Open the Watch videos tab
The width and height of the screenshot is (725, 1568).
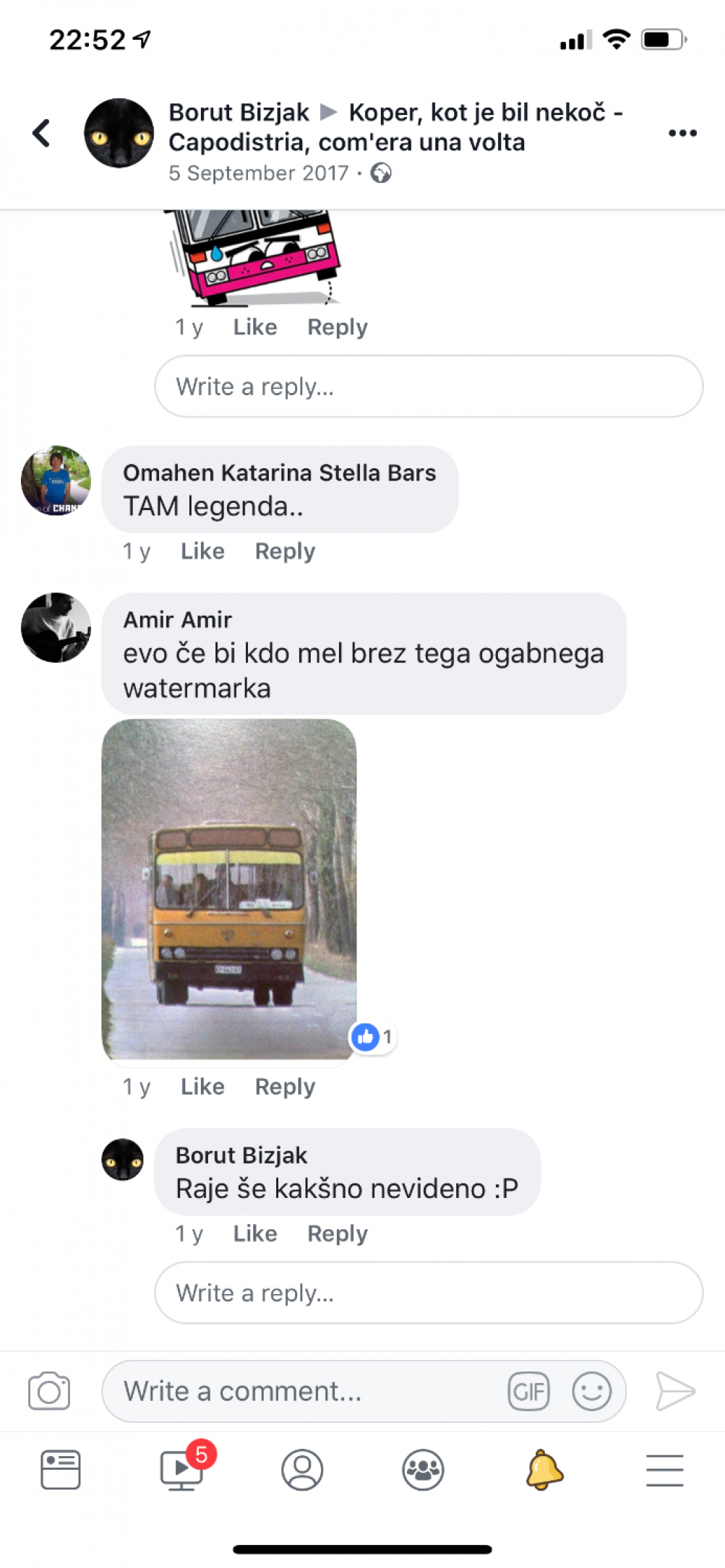click(181, 1470)
